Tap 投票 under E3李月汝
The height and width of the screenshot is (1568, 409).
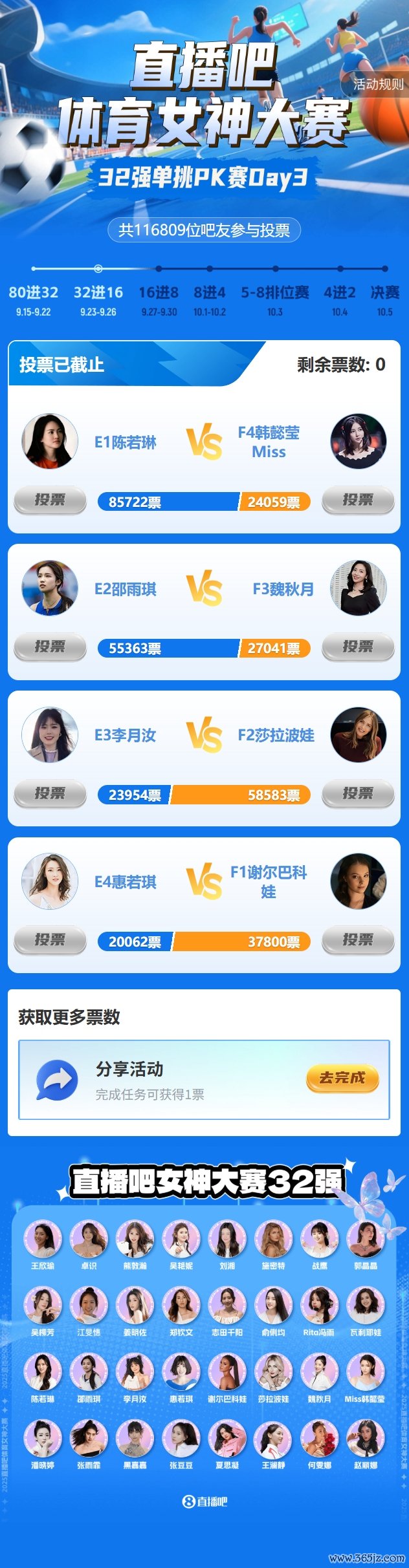point(50,793)
